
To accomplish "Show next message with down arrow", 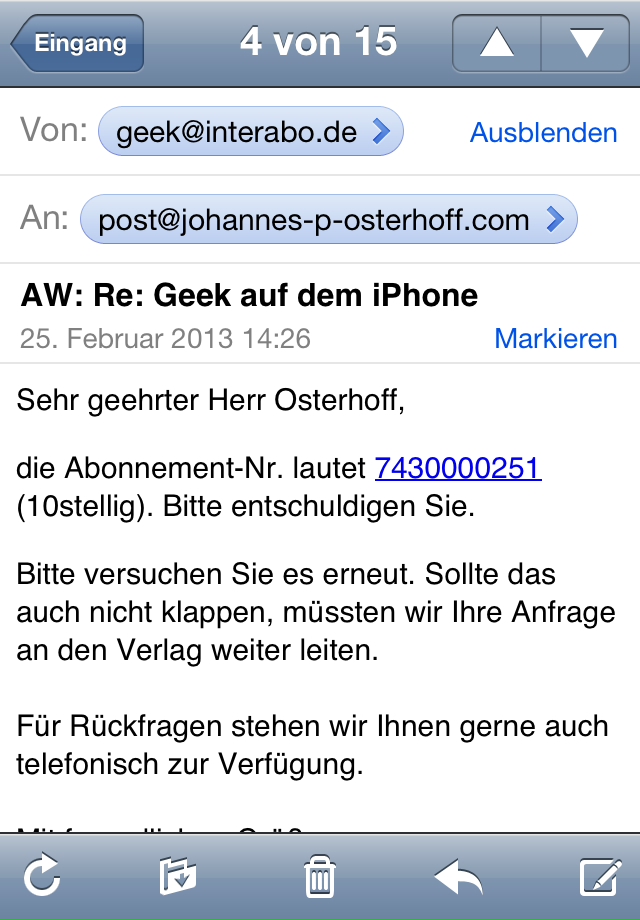I will 586,44.
